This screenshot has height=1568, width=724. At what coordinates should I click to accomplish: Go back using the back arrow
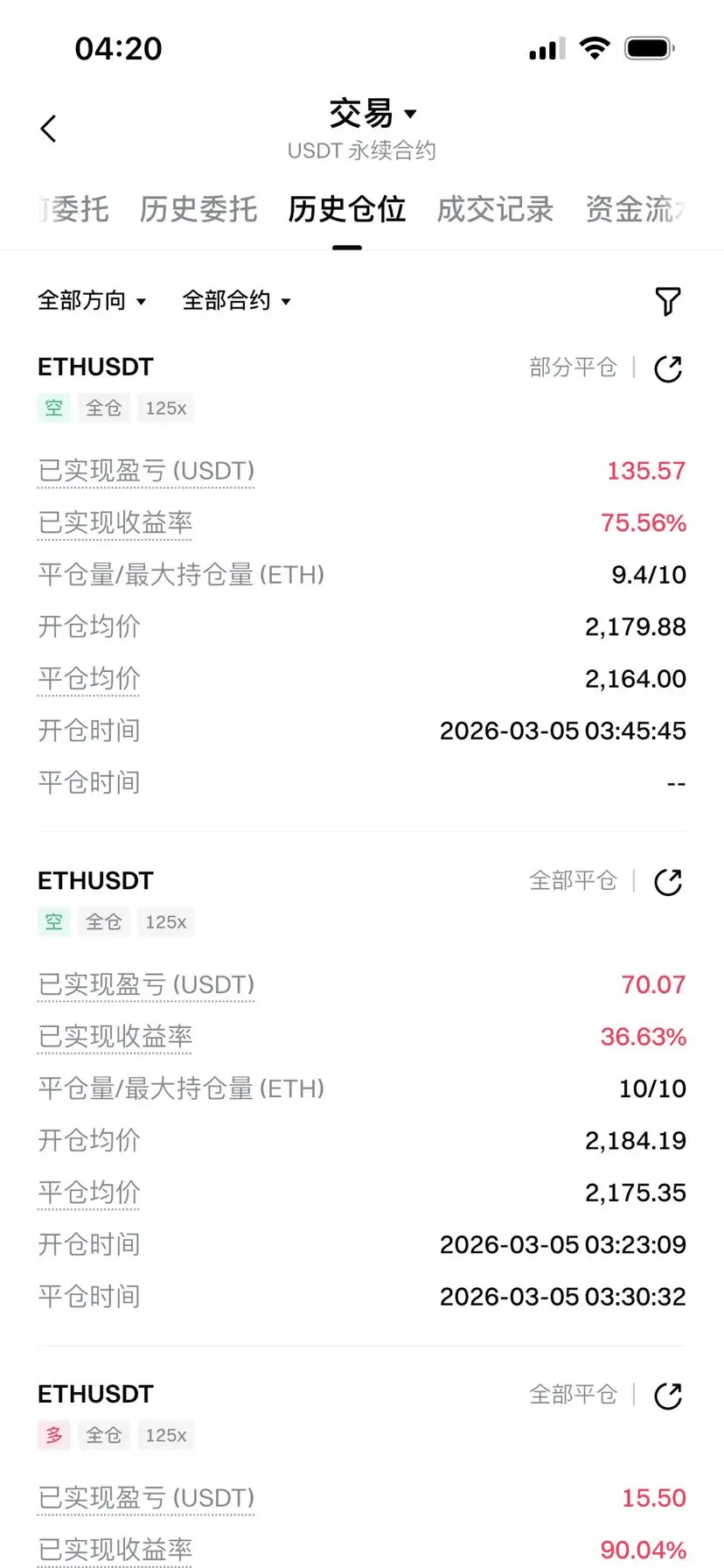pos(49,129)
